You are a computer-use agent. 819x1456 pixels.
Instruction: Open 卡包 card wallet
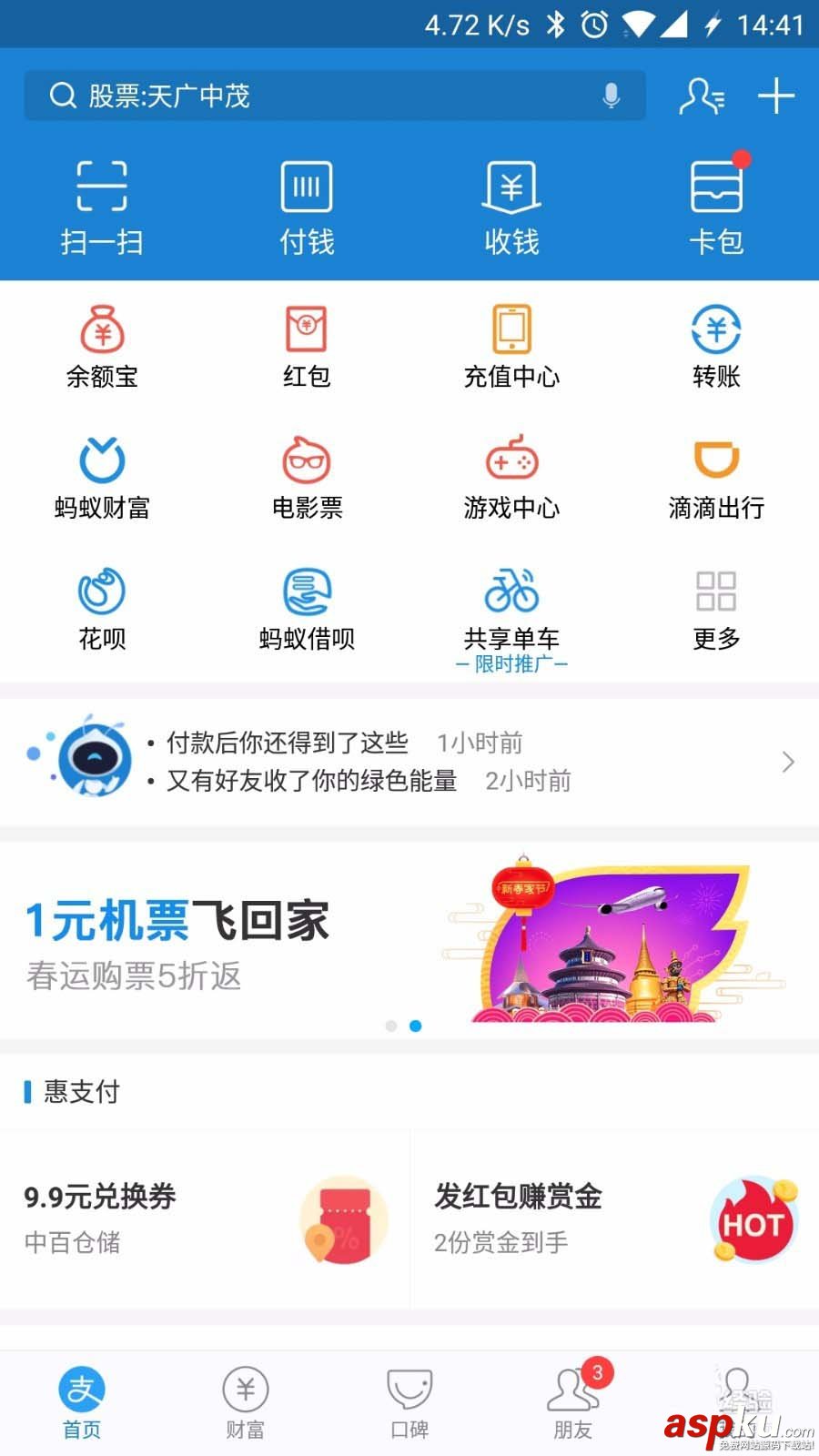[x=716, y=207]
